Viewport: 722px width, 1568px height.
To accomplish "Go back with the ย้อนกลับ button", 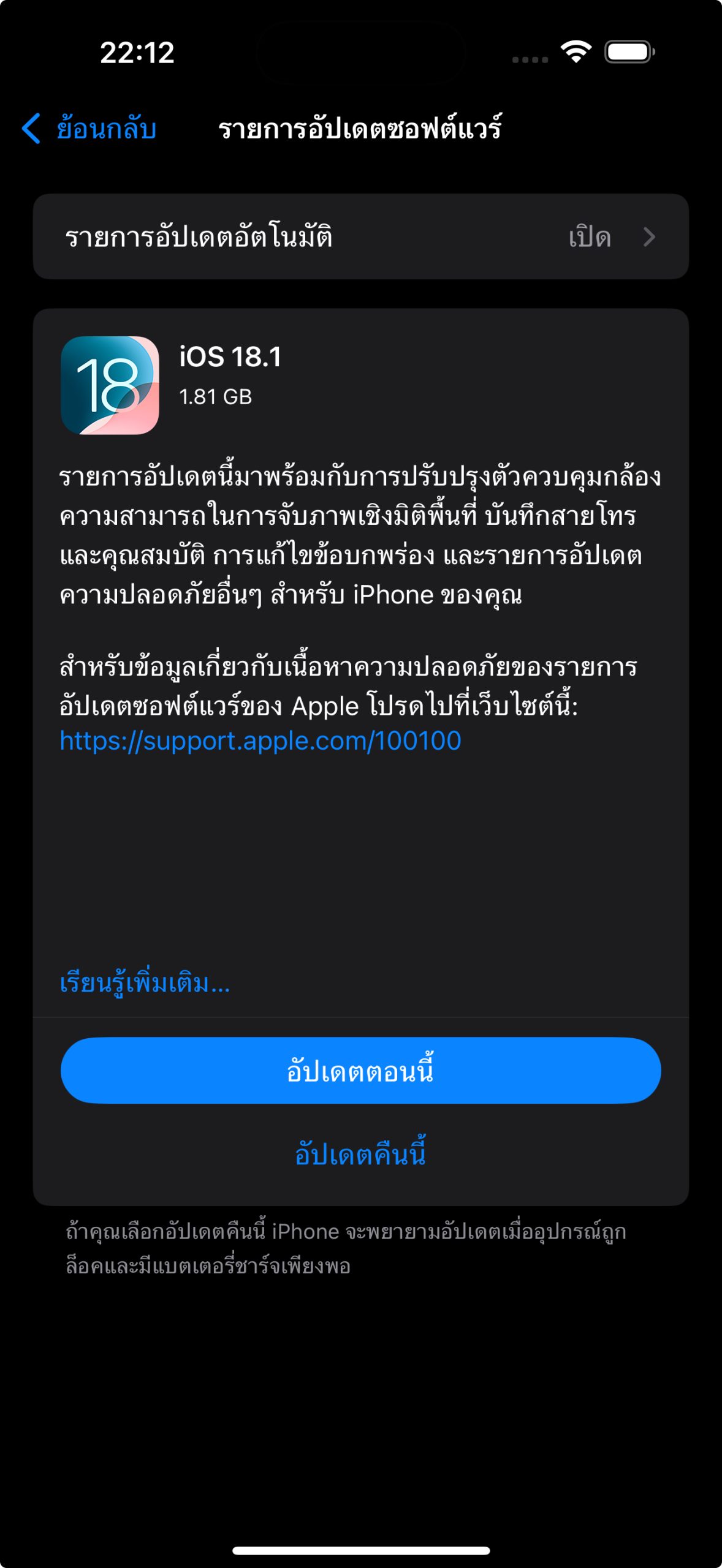I will (x=89, y=129).
